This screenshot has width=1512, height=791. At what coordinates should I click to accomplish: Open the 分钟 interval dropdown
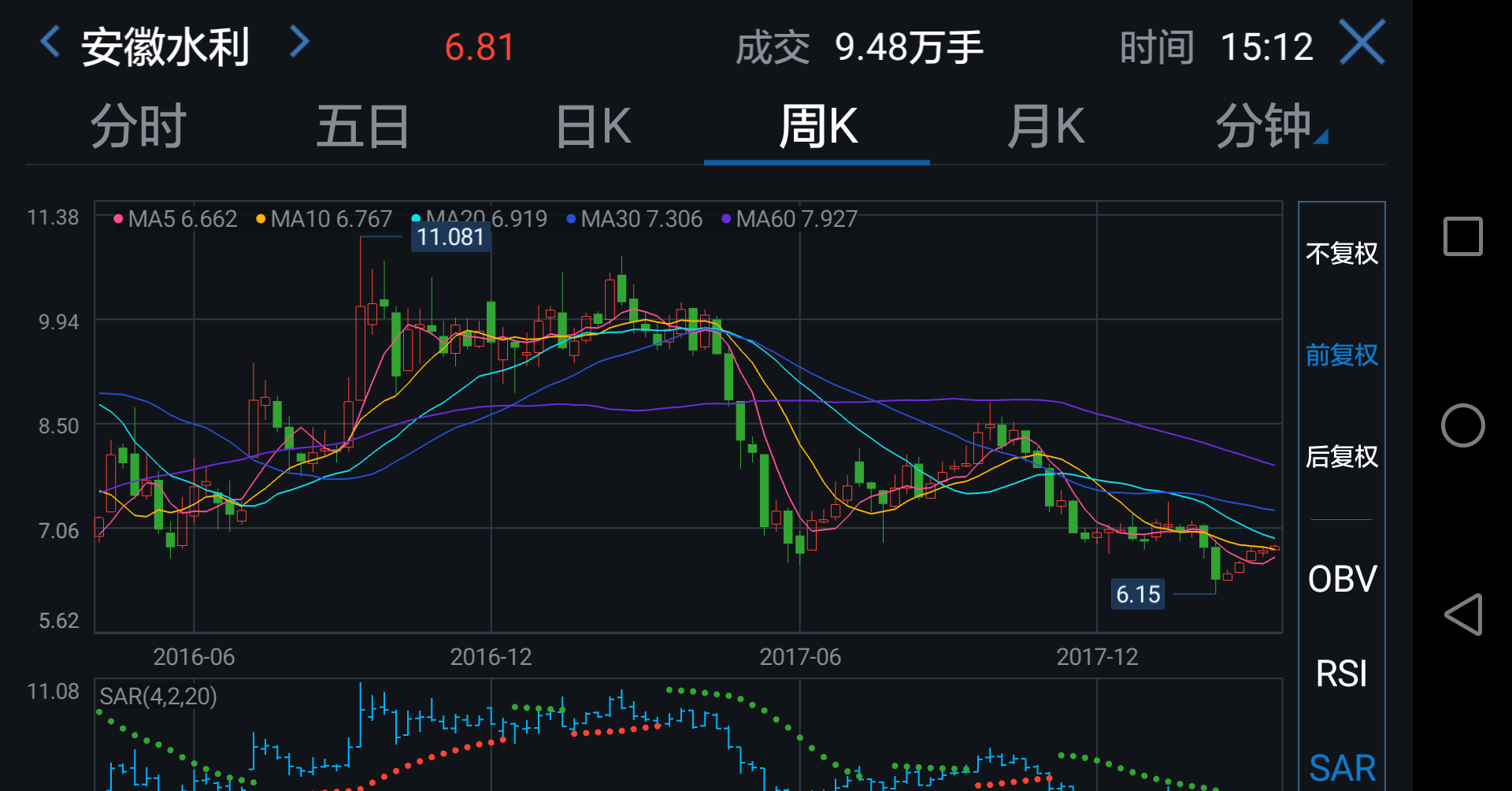1269,126
